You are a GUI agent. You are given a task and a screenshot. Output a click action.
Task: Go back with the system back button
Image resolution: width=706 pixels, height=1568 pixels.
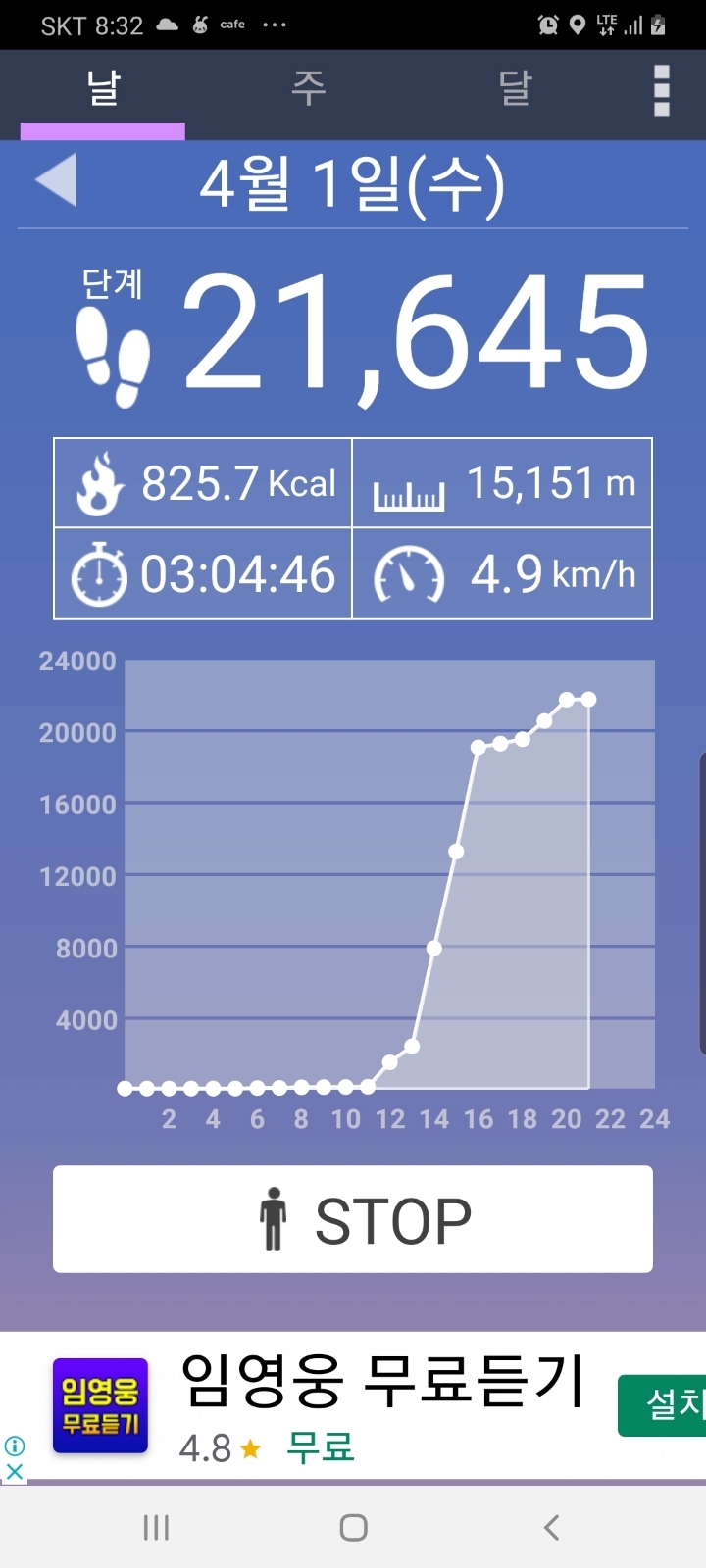click(x=551, y=1527)
